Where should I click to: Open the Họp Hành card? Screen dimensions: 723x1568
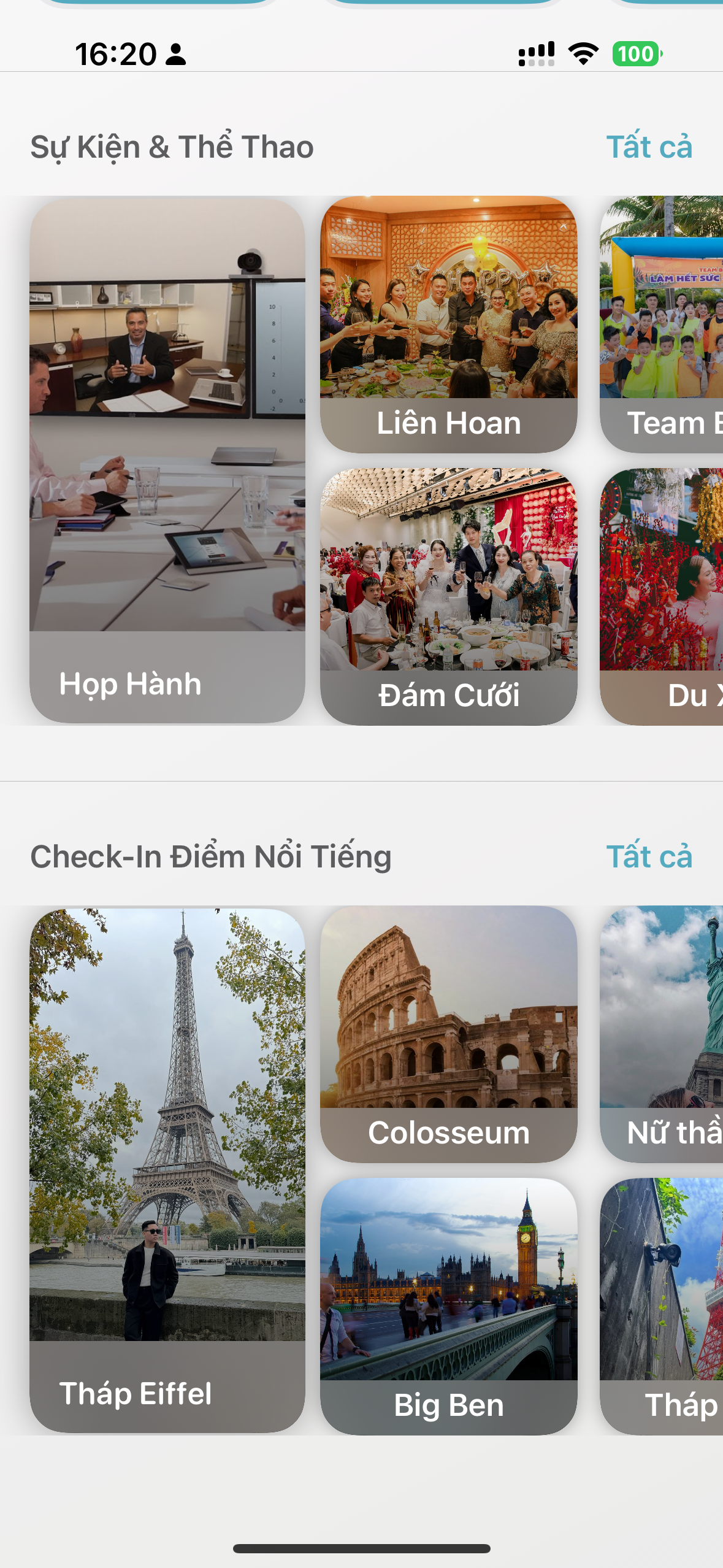tap(167, 460)
